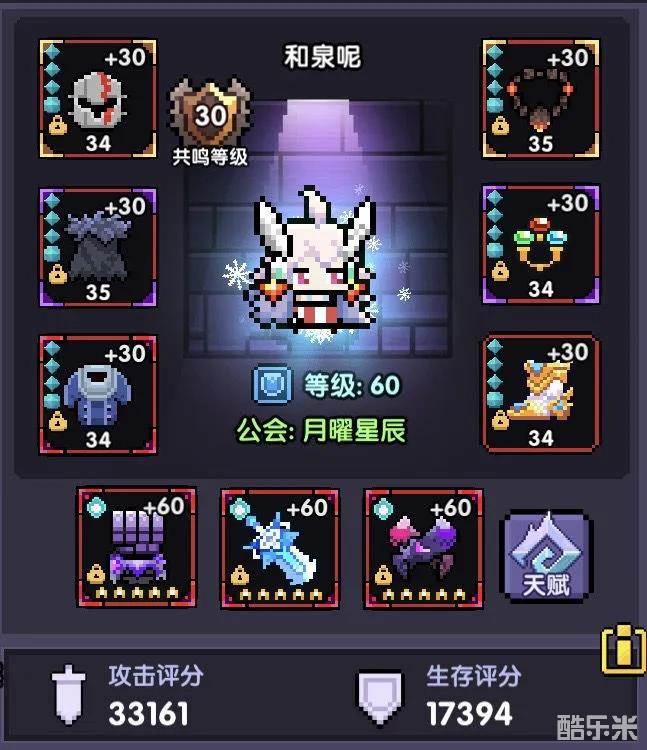647x750 pixels.
Task: Inspect the dark fur cloak equipment
Action: [x=97, y=246]
